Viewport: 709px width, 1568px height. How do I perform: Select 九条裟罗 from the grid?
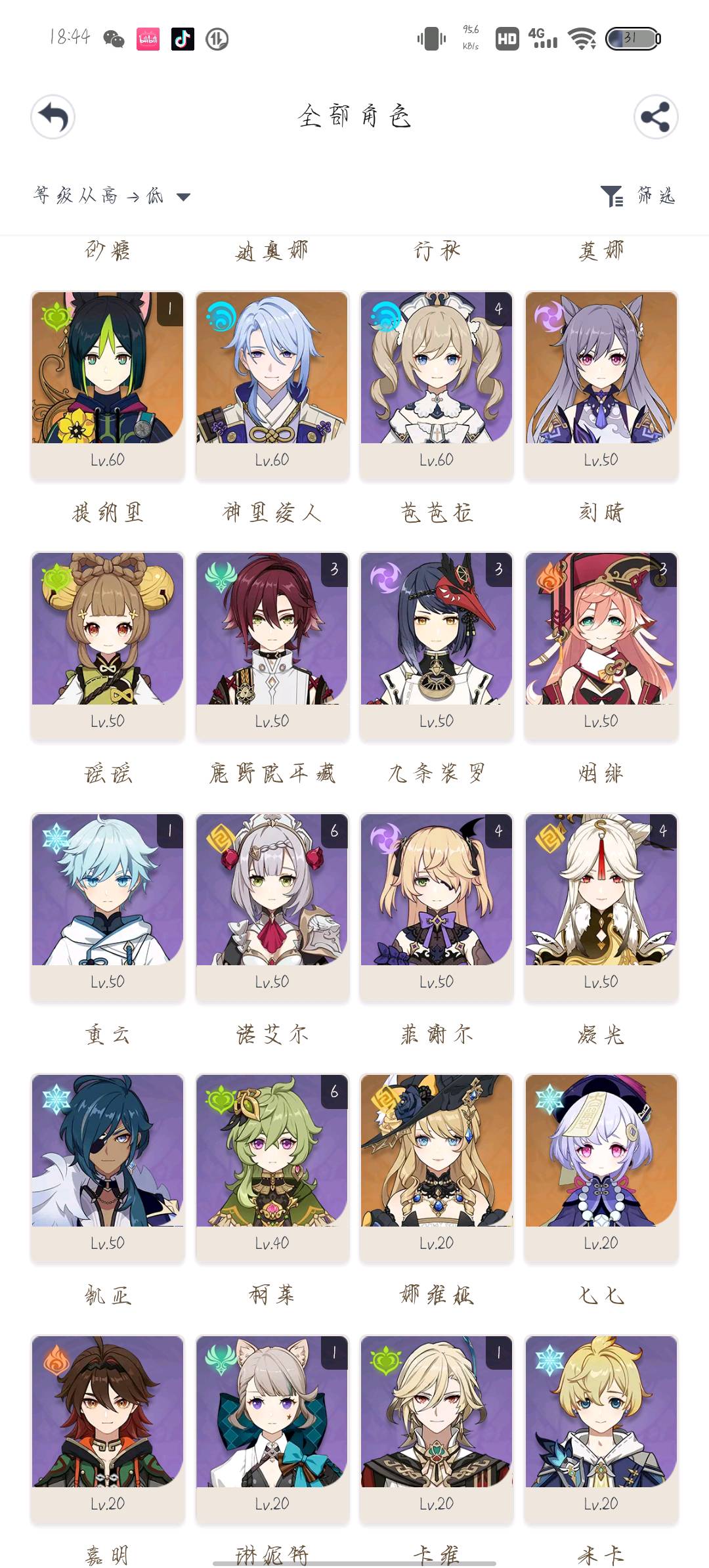[437, 645]
